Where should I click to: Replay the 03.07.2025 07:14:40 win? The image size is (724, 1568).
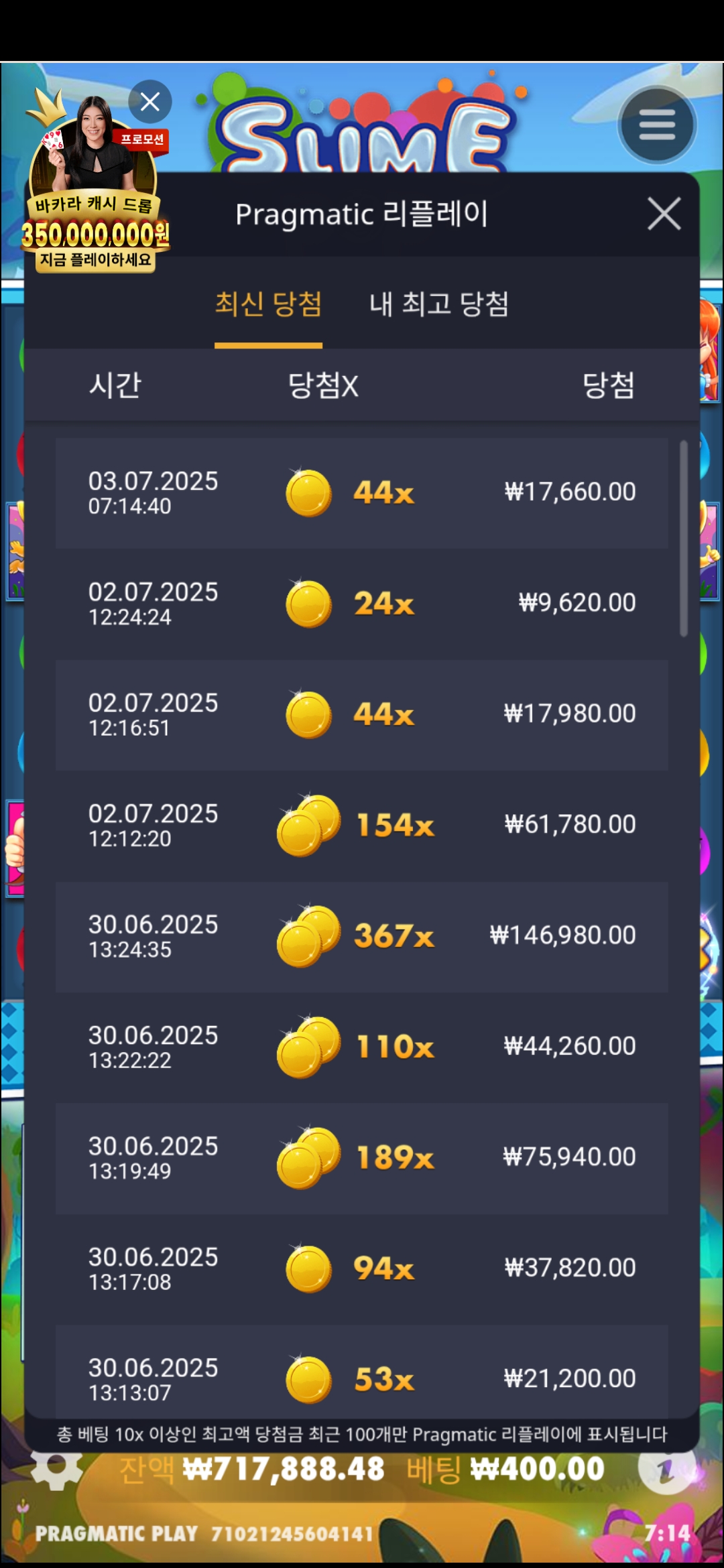[361, 493]
